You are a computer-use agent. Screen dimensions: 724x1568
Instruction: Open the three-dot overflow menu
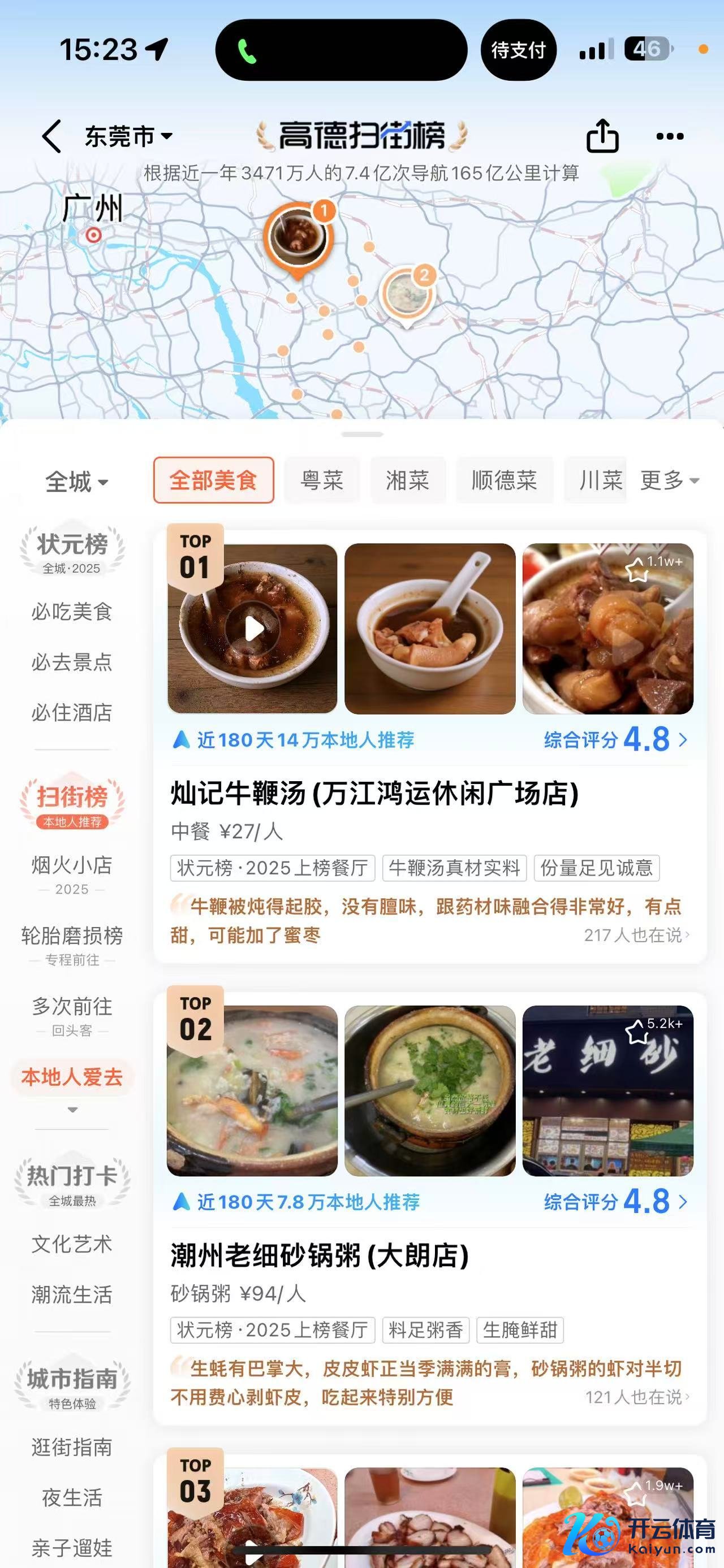(x=670, y=136)
